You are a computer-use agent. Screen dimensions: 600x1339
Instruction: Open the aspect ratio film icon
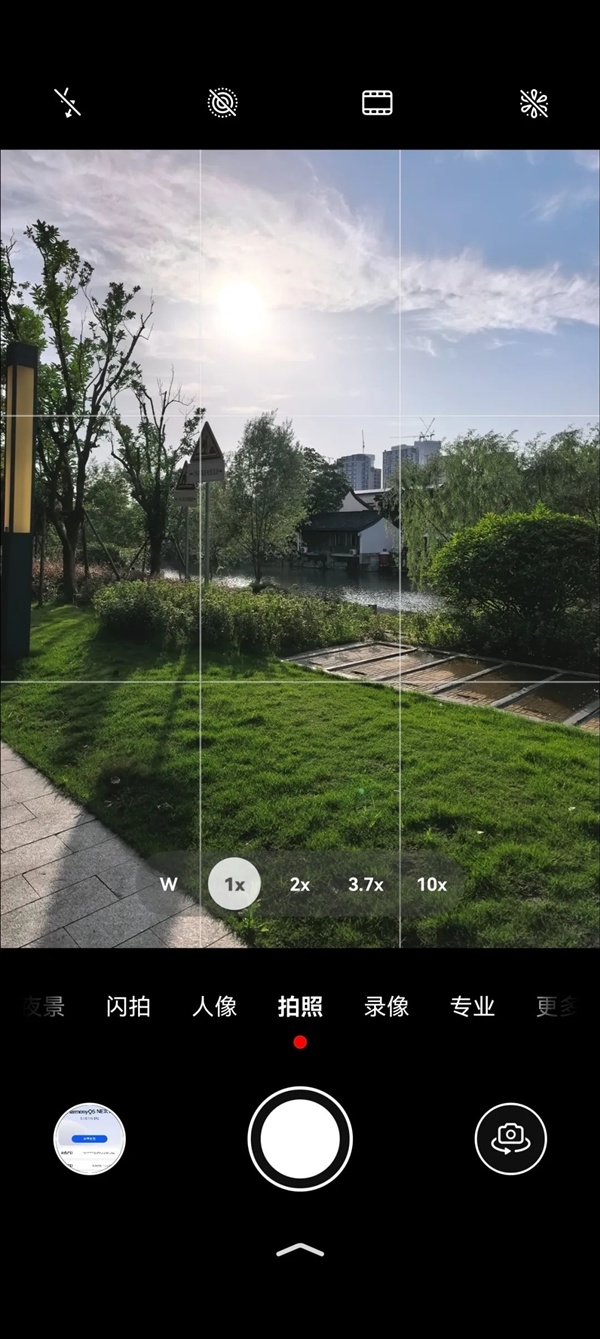point(377,103)
